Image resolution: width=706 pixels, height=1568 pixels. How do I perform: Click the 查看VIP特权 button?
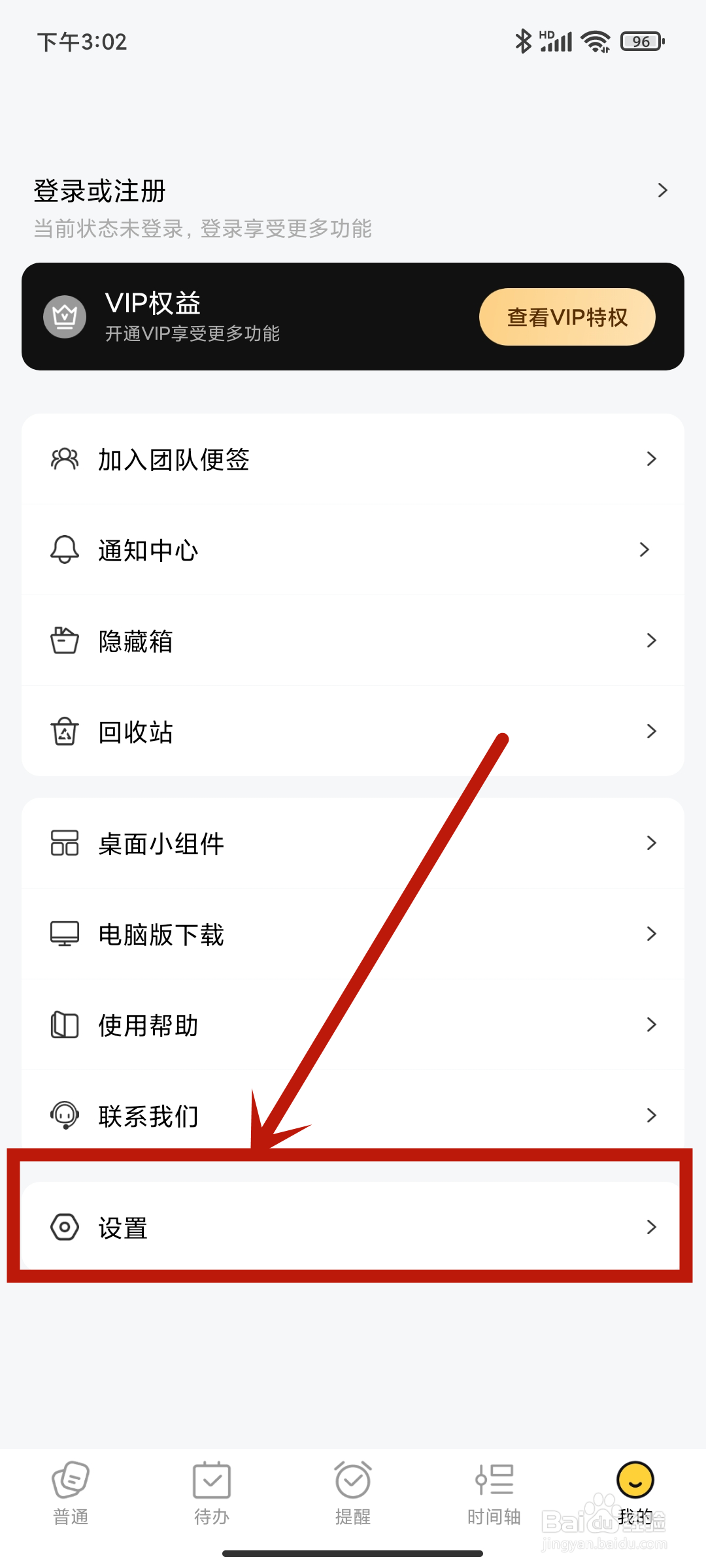point(566,316)
